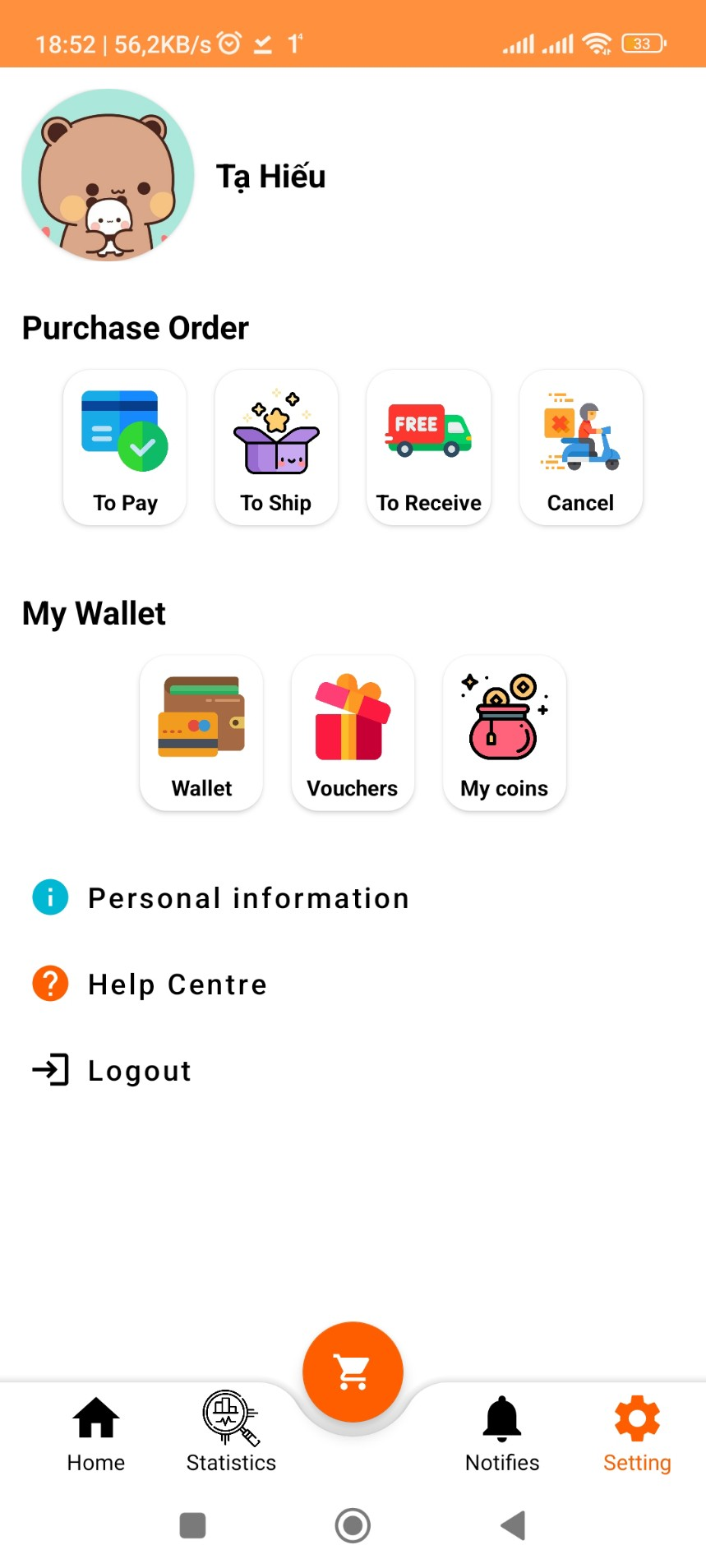Click the orange Help Centre question mark icon

pyautogui.click(x=49, y=983)
